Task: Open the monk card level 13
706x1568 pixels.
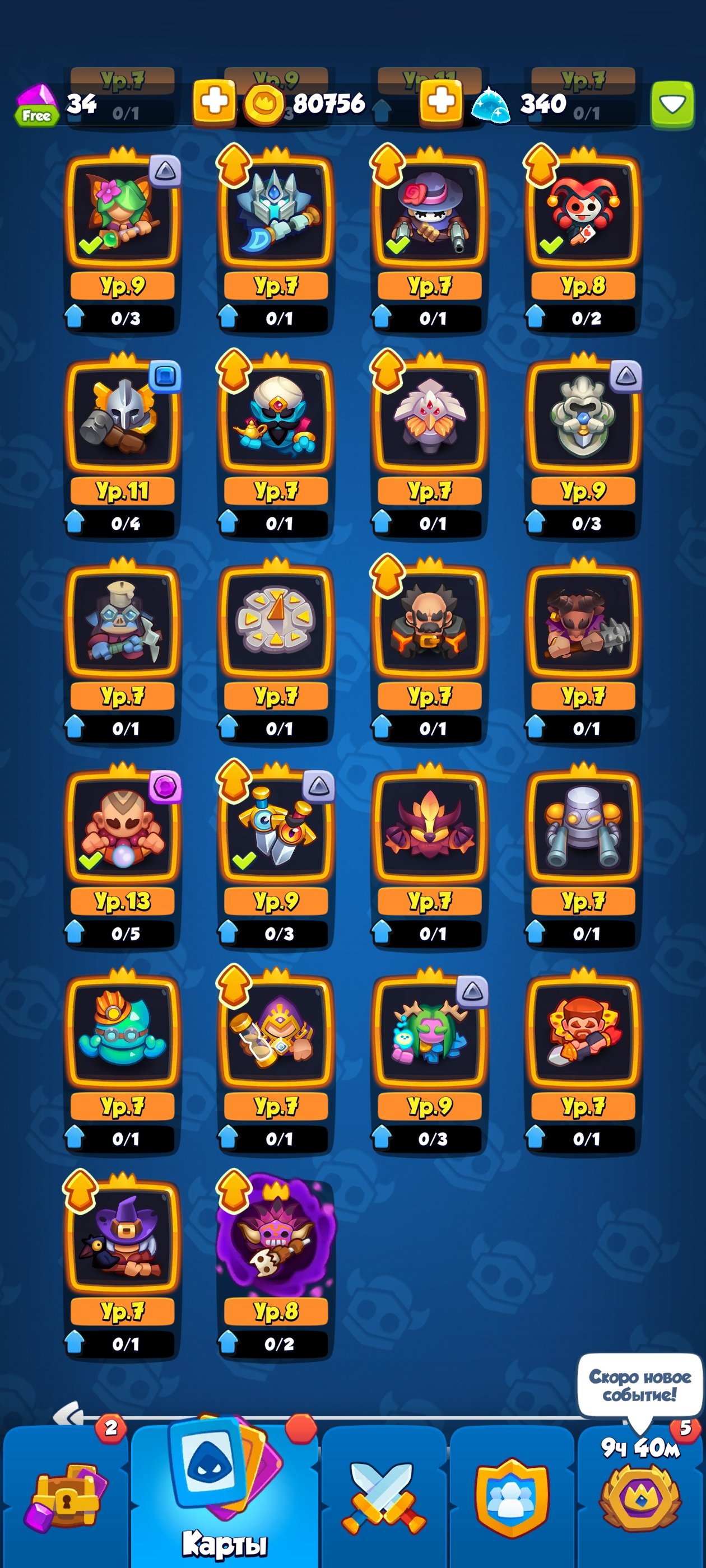Action: tap(123, 827)
